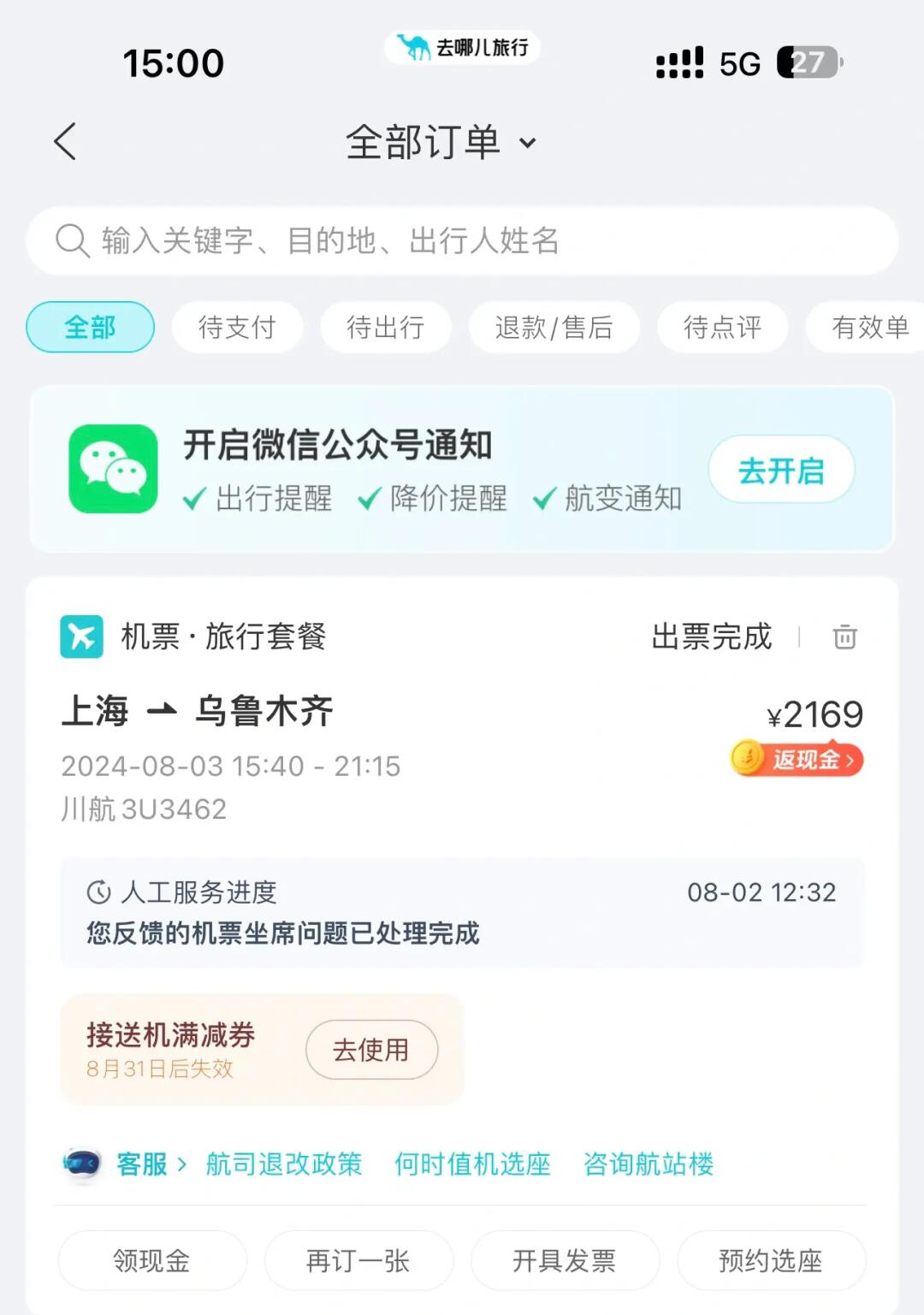Expand 领现金 cashback option
The image size is (924, 1315).
coord(151,1260)
